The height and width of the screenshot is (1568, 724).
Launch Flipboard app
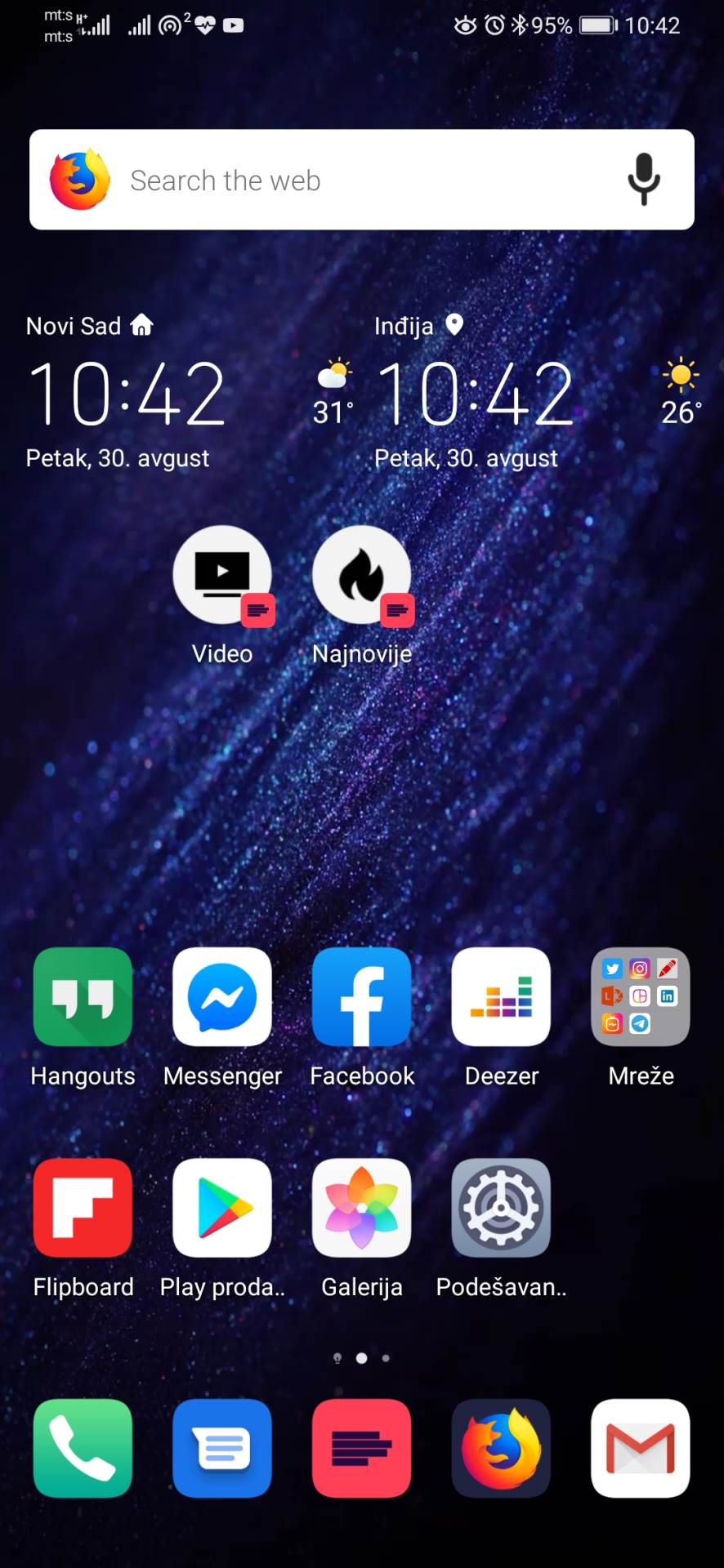pos(83,1208)
